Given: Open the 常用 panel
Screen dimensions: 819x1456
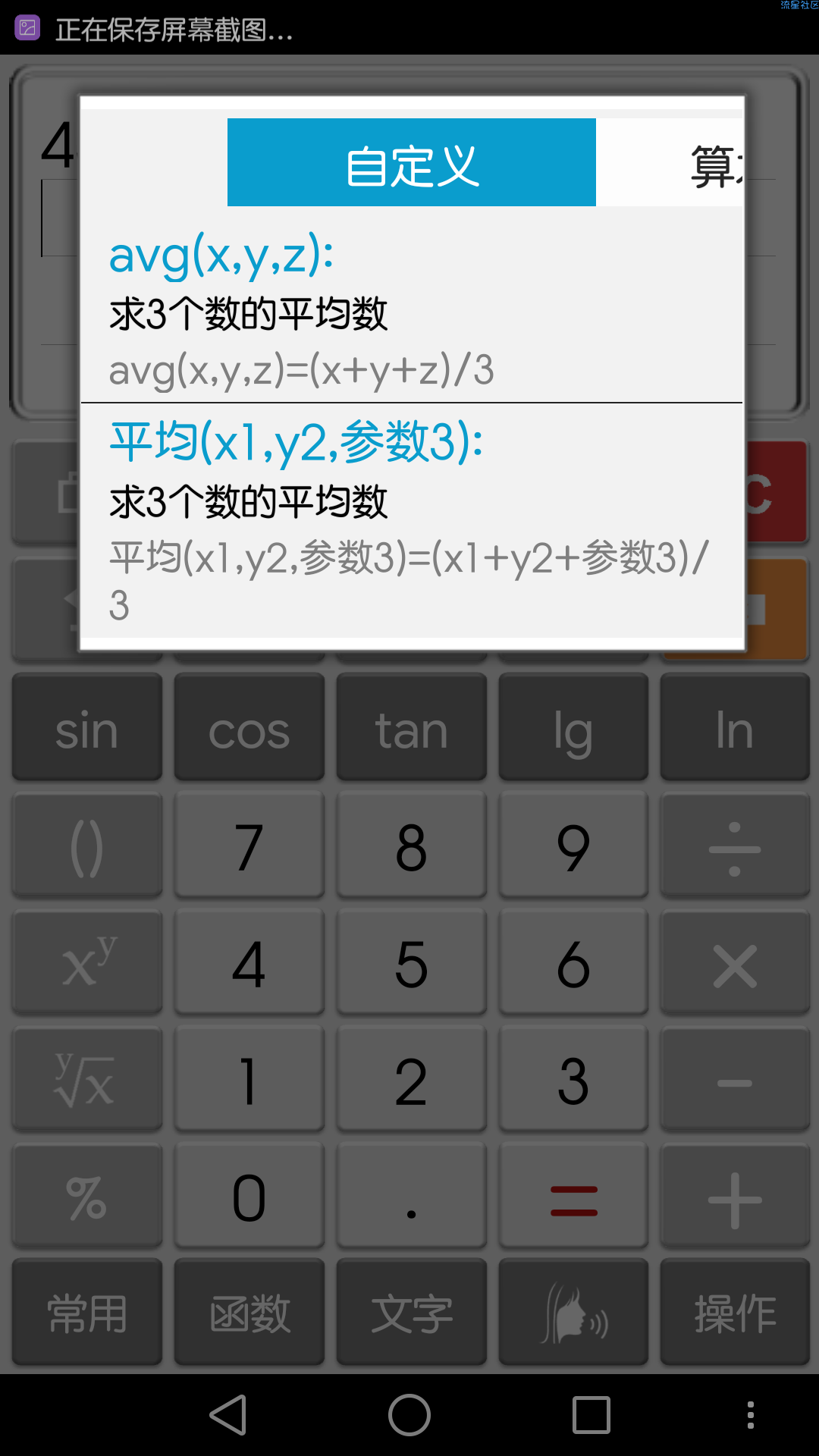Looking at the screenshot, I should (x=87, y=1313).
